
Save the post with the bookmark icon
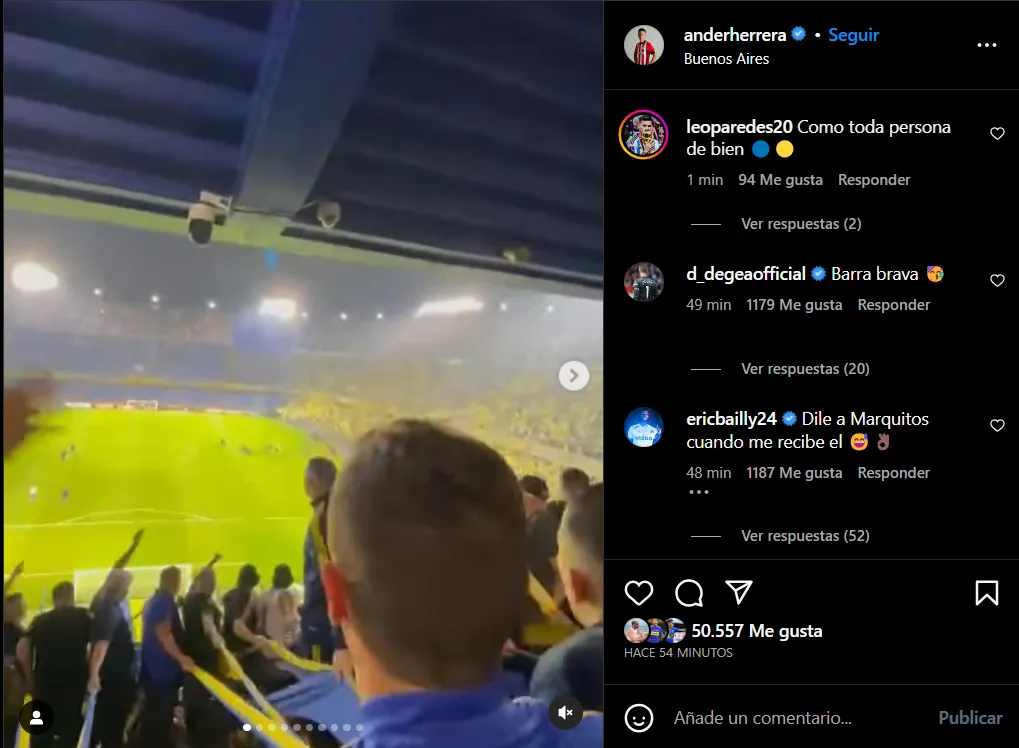pos(986,593)
